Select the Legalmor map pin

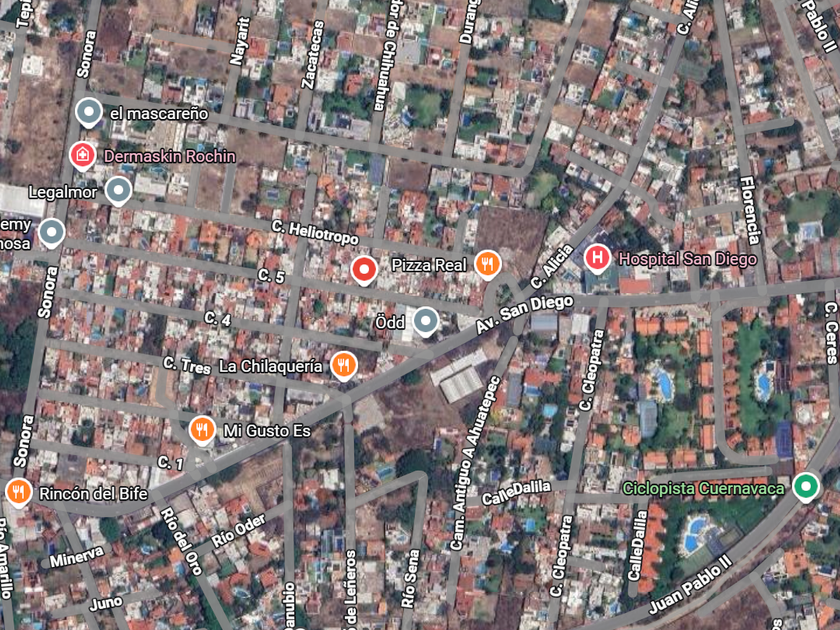click(118, 191)
